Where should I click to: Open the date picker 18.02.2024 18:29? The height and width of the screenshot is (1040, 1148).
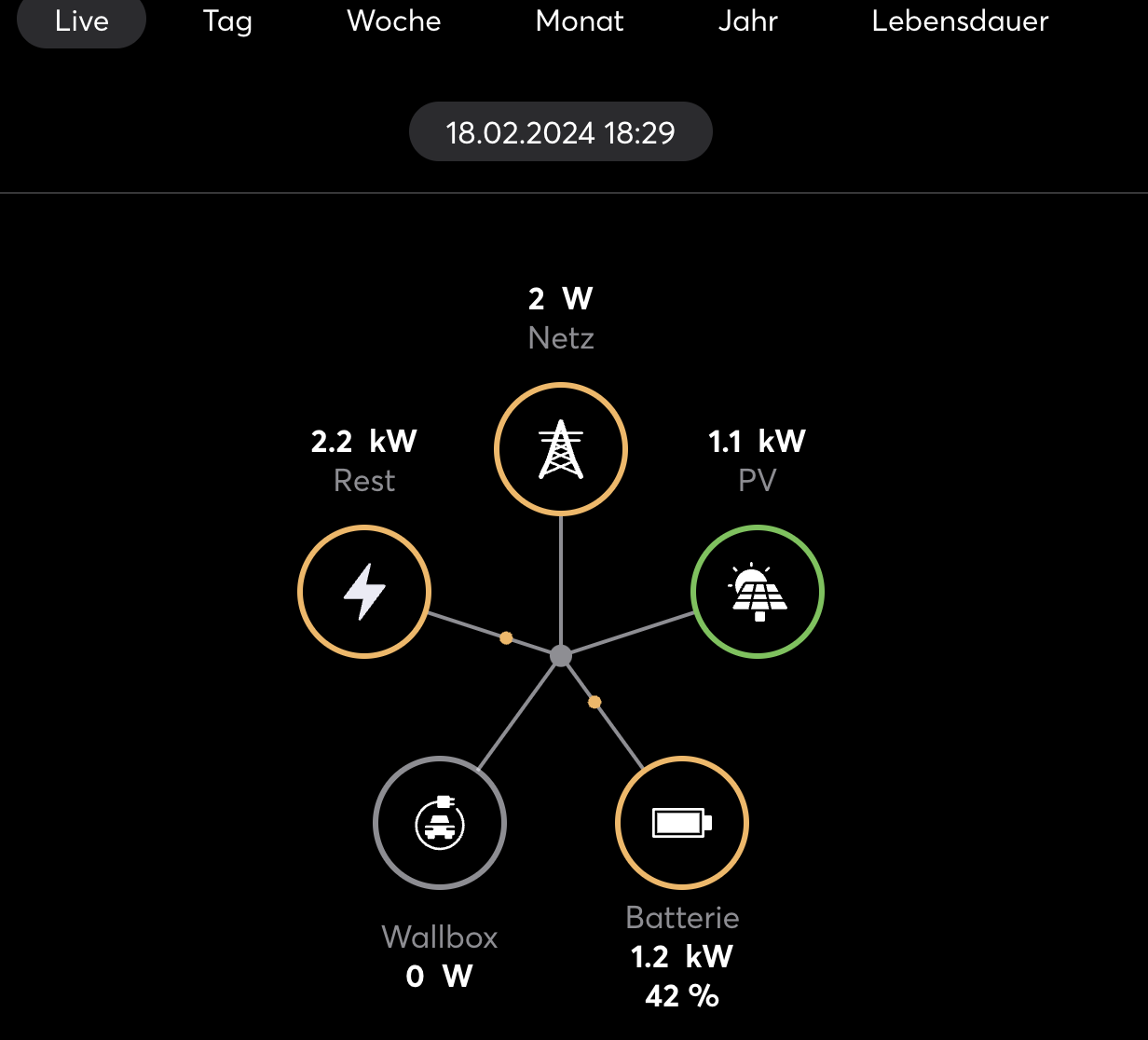tap(560, 132)
